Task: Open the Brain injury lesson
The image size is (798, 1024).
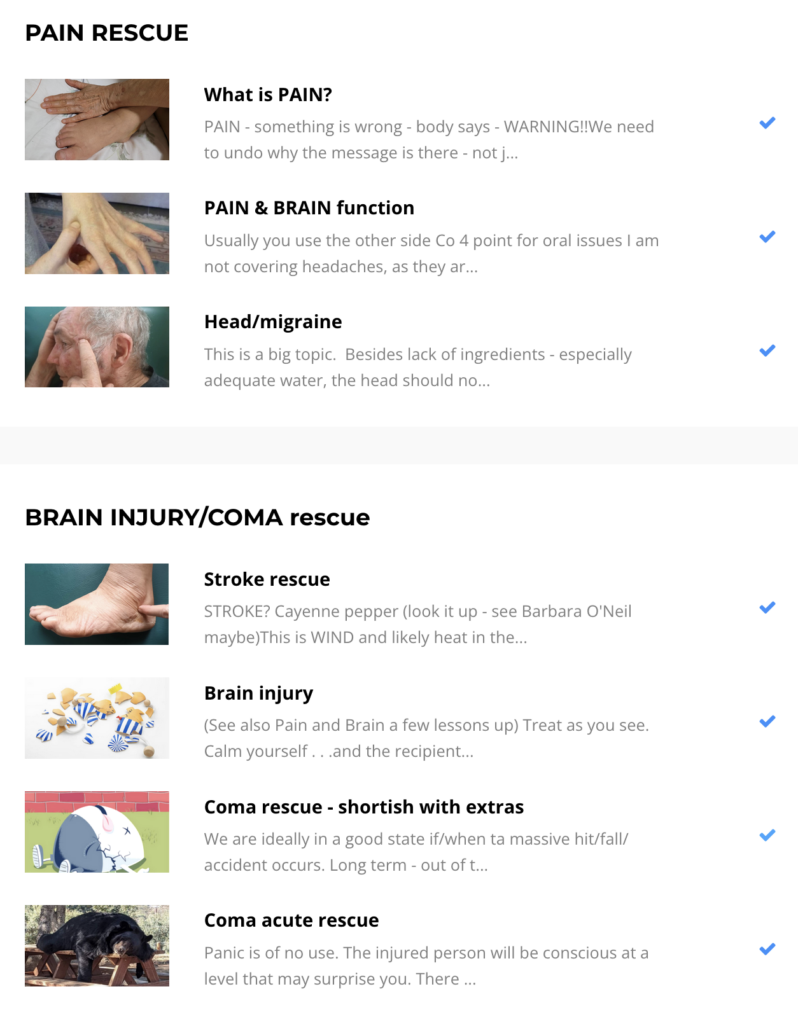Action: [259, 693]
